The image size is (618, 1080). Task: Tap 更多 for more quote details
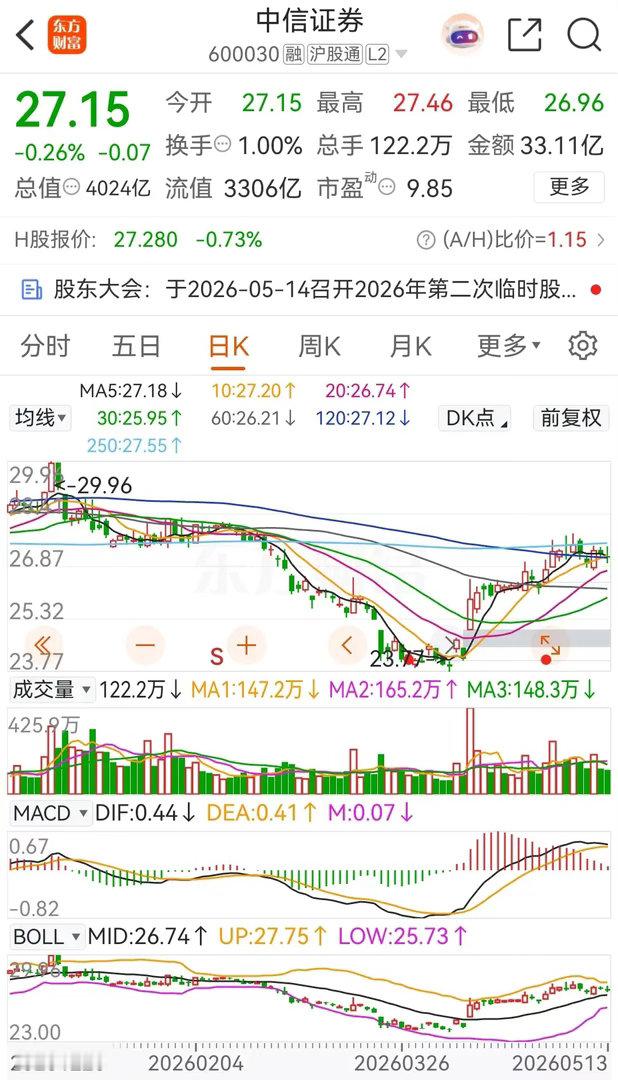(x=569, y=187)
